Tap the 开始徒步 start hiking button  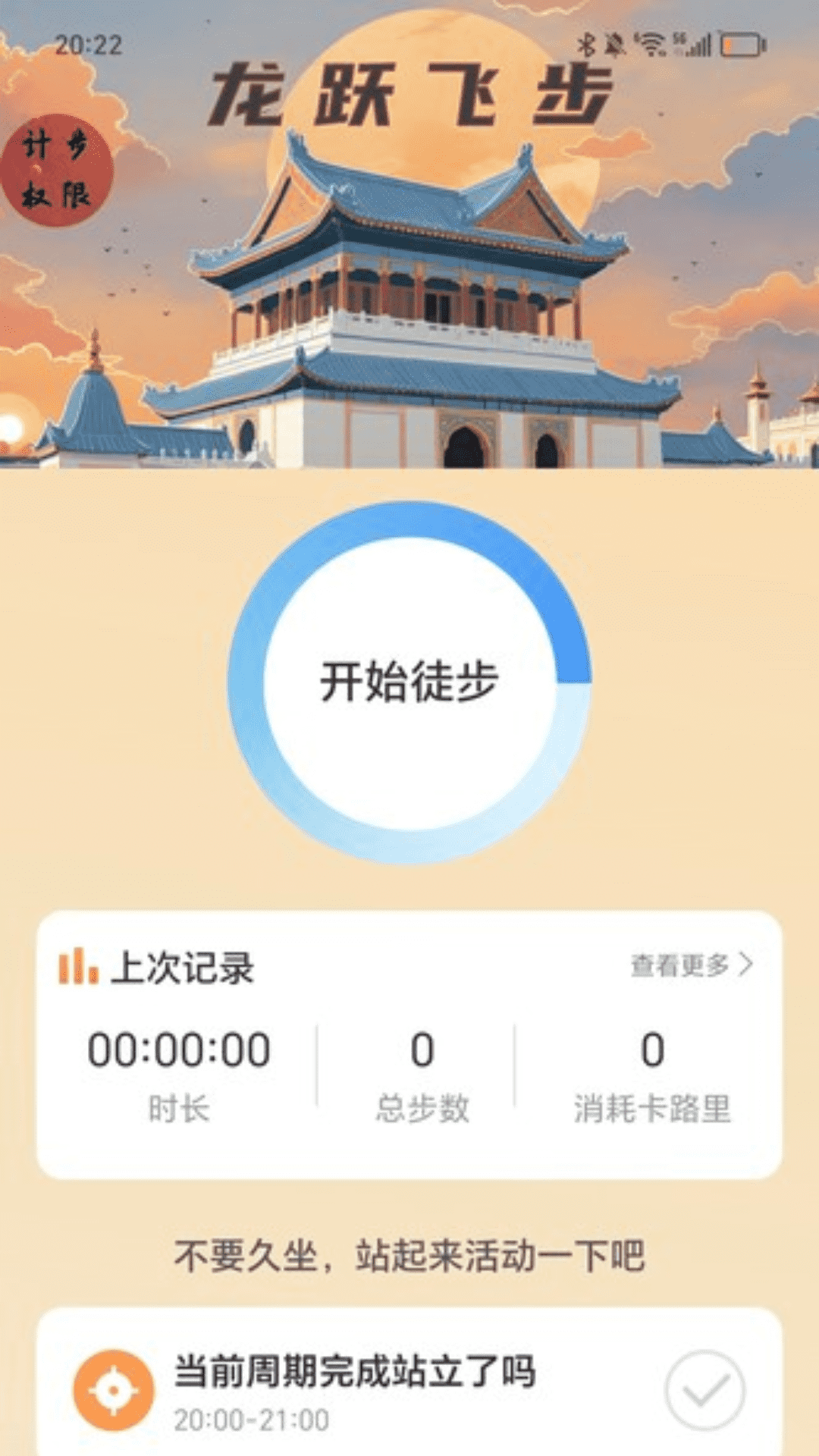409,682
